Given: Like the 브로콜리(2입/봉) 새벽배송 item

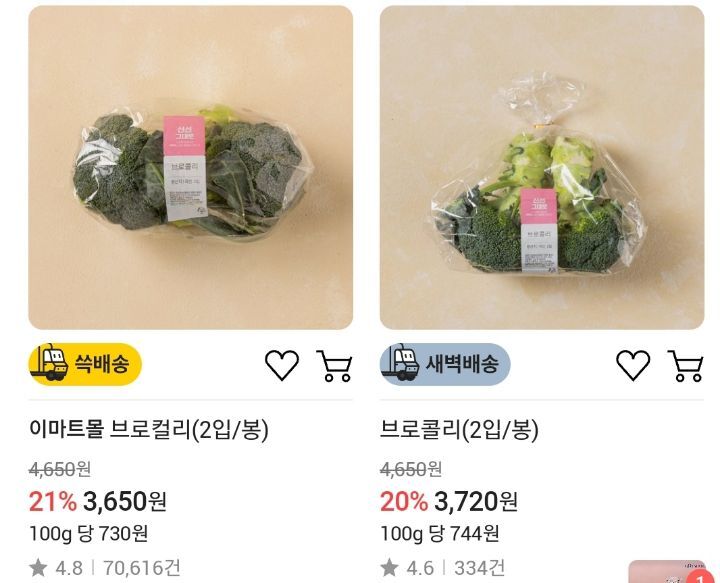Looking at the screenshot, I should (x=633, y=366).
